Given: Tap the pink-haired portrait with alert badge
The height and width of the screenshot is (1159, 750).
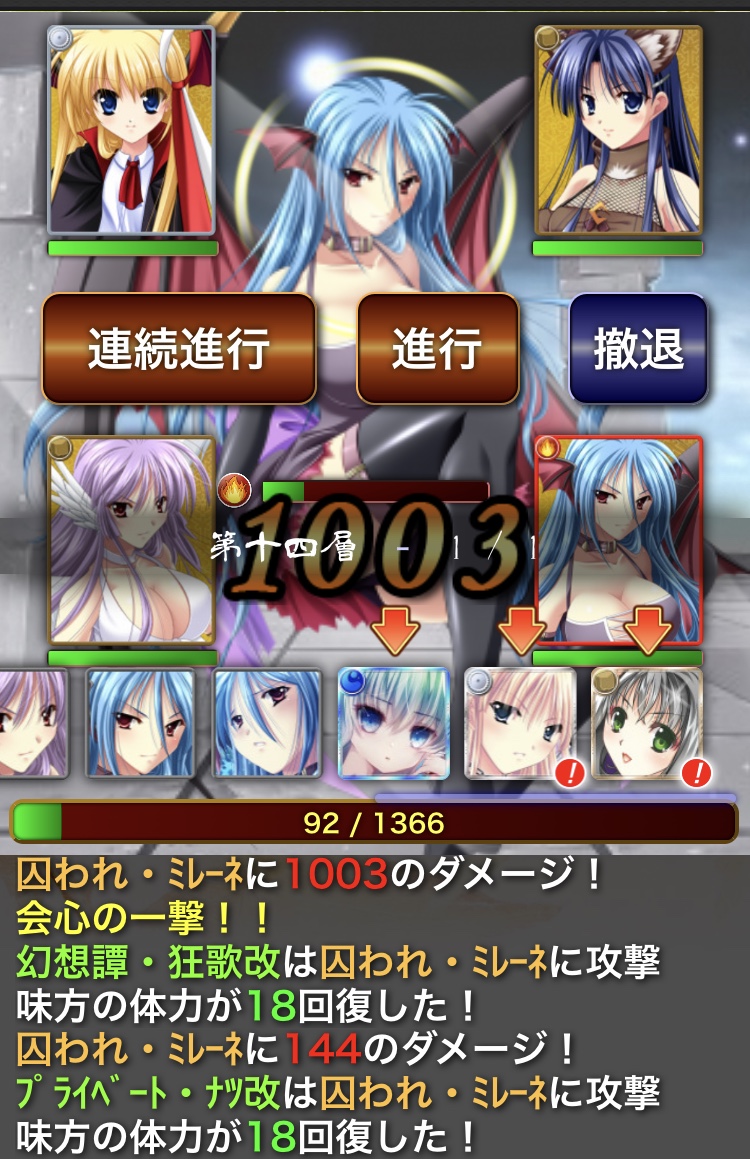Looking at the screenshot, I should tap(520, 723).
